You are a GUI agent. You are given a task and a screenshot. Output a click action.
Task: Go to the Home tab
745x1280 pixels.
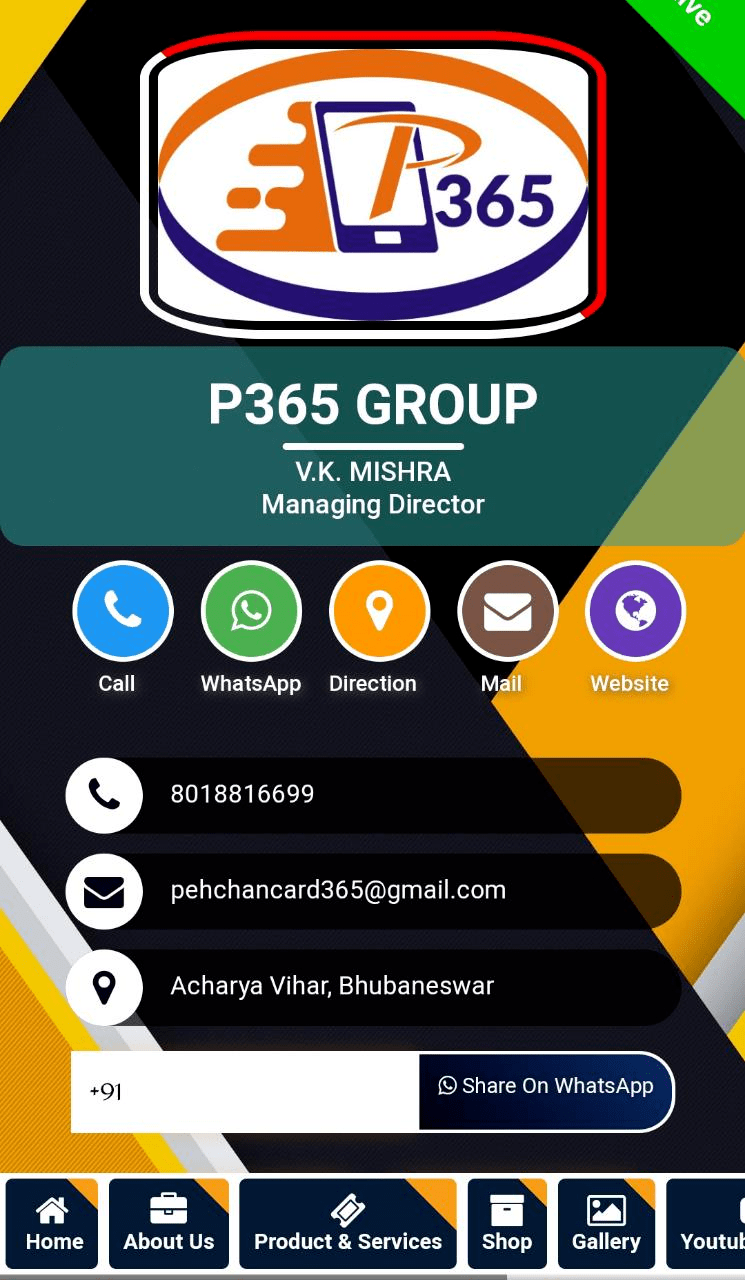coord(53,1224)
